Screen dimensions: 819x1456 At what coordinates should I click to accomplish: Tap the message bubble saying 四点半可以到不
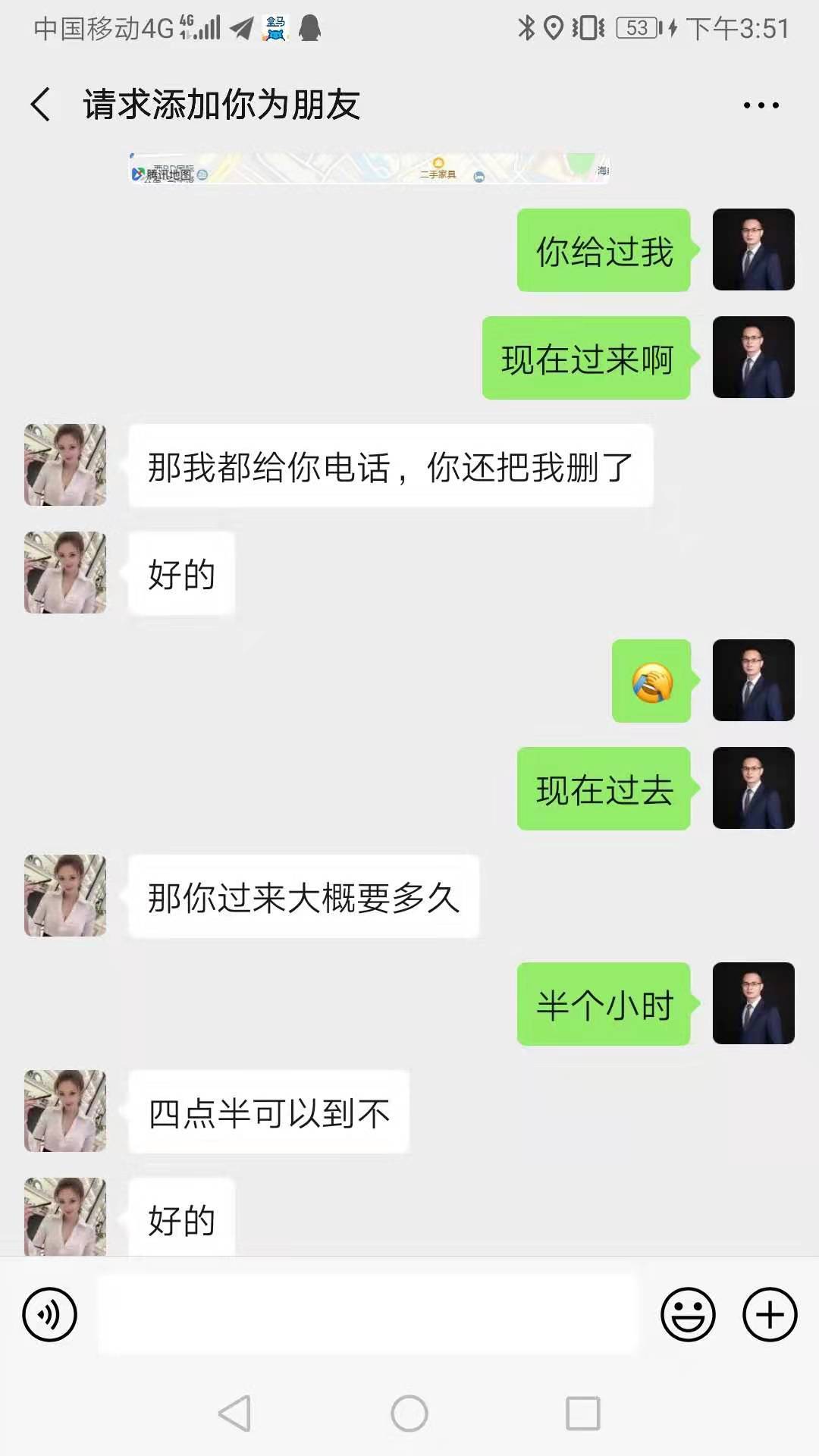[269, 1112]
